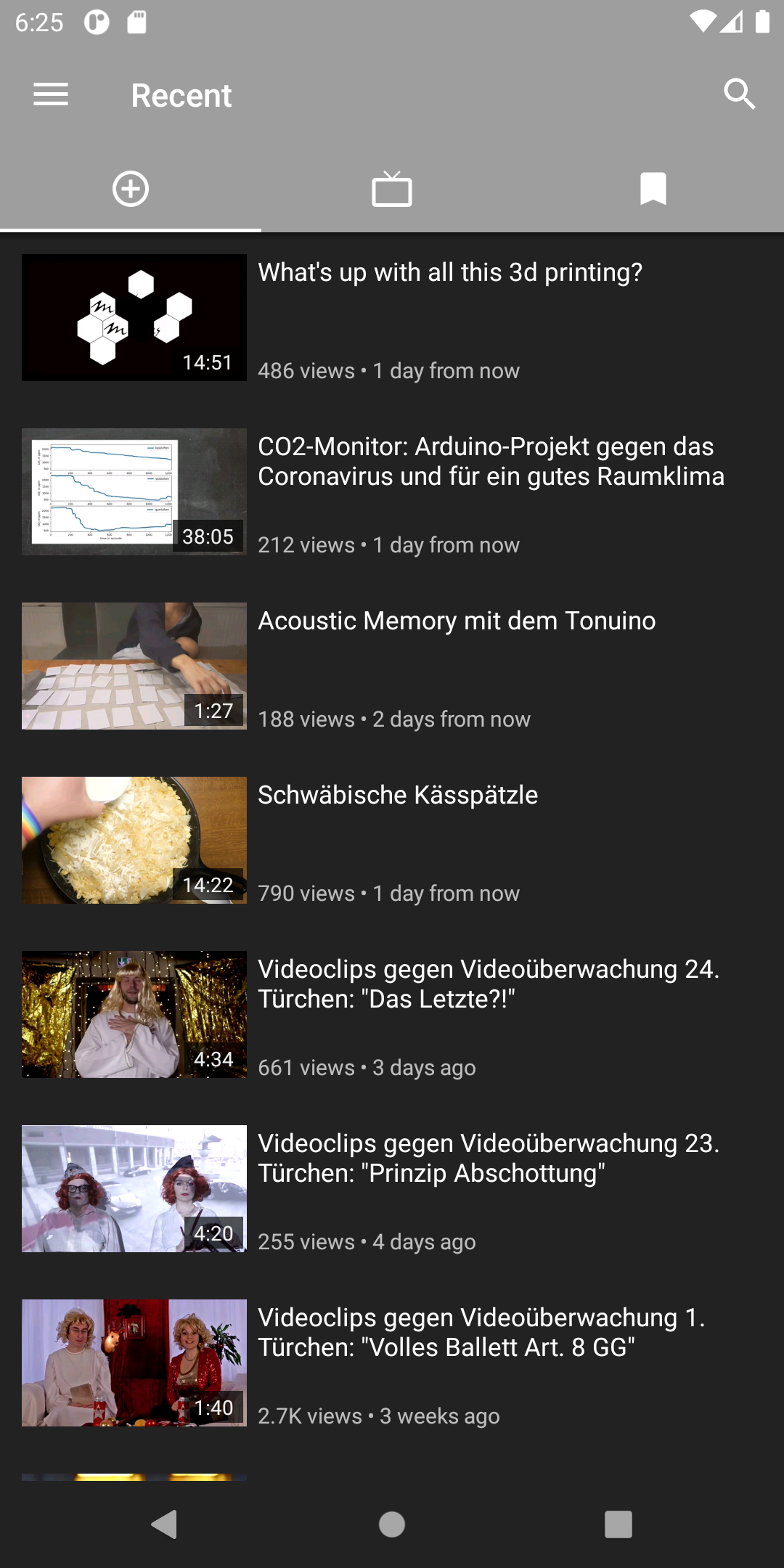Open Videoüberwachung 24. Türchen "Das Letzte?!" video

click(x=392, y=1014)
